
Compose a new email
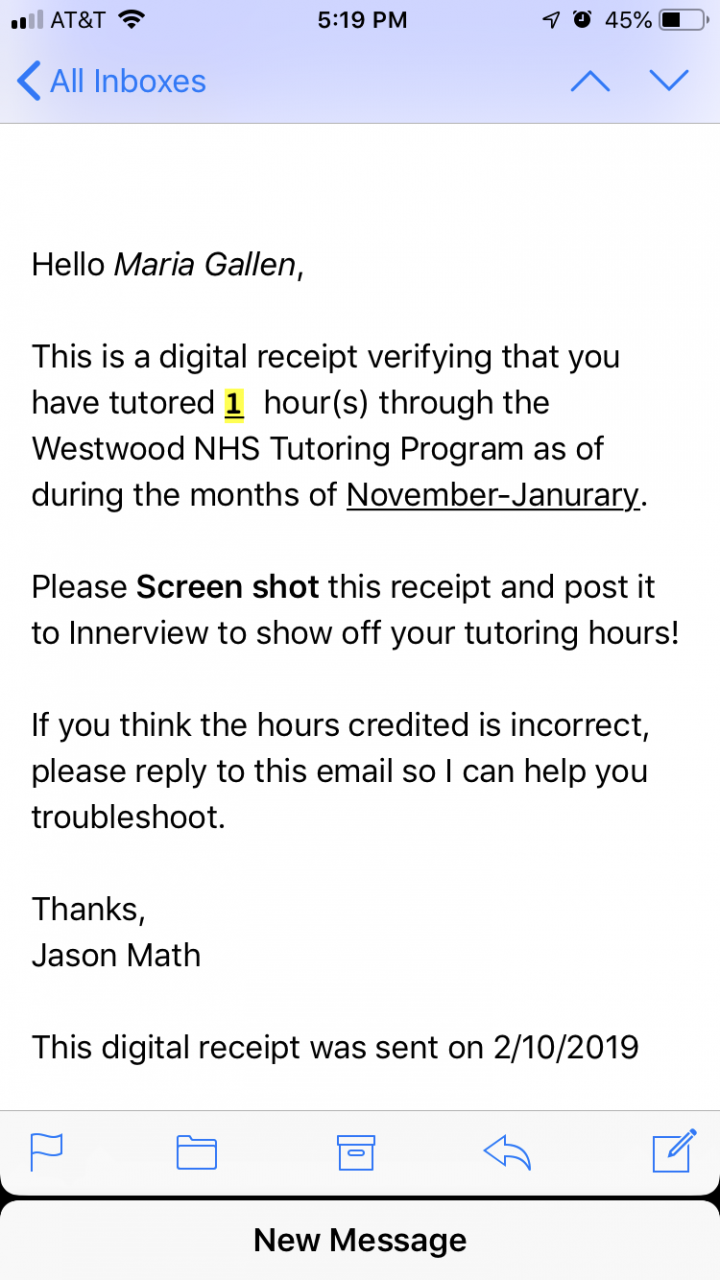[673, 1151]
